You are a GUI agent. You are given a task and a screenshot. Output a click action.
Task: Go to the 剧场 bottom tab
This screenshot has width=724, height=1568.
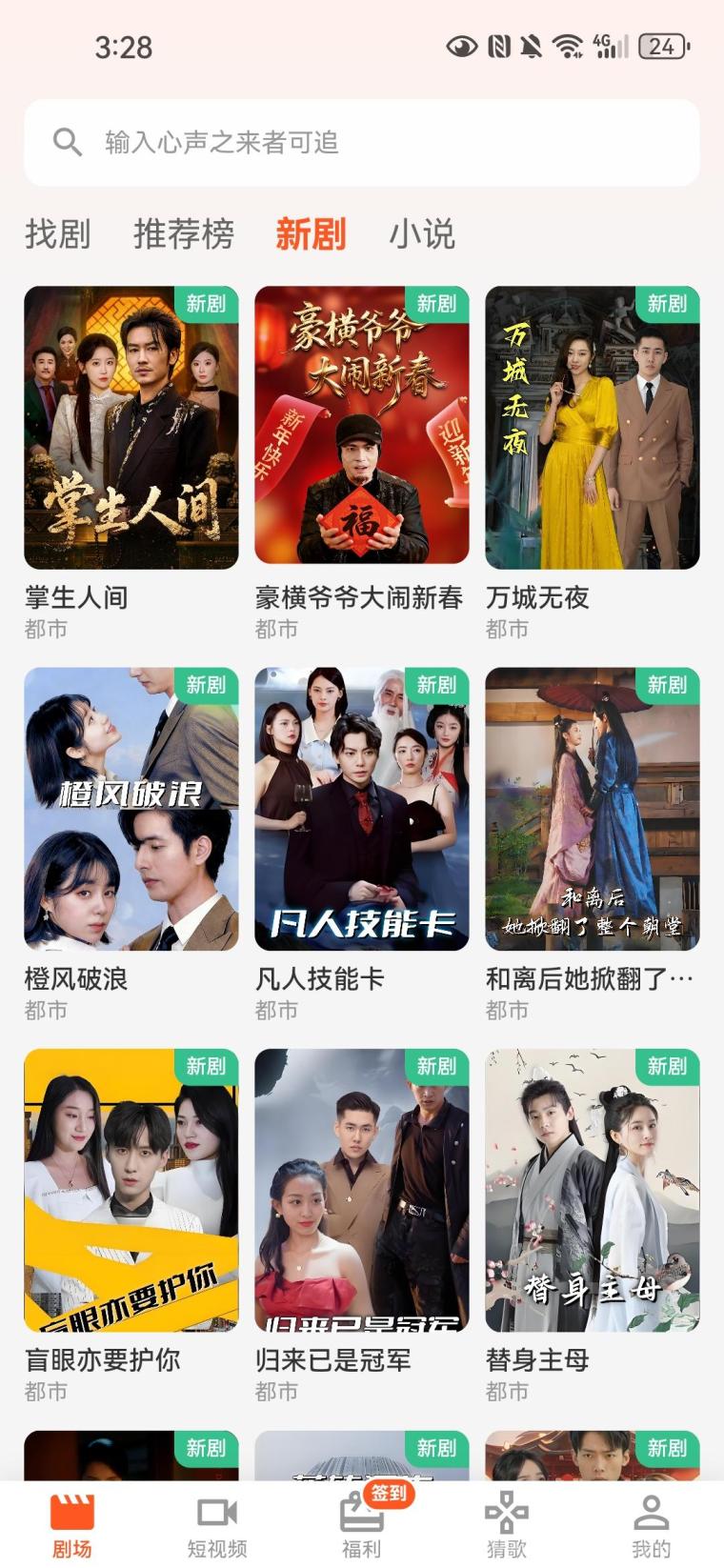tap(72, 1526)
